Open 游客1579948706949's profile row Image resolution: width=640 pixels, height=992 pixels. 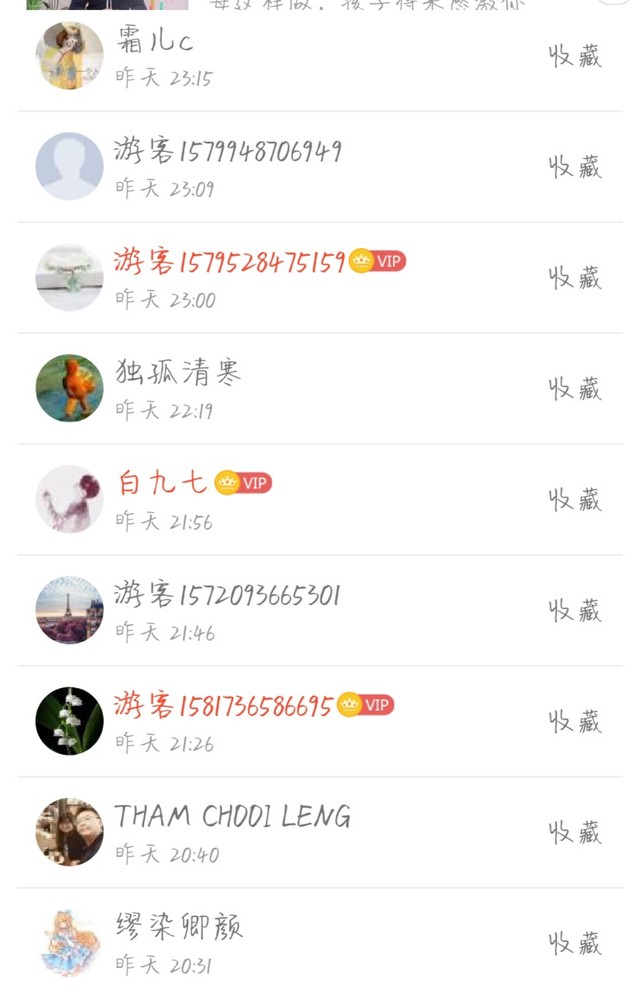click(x=320, y=167)
